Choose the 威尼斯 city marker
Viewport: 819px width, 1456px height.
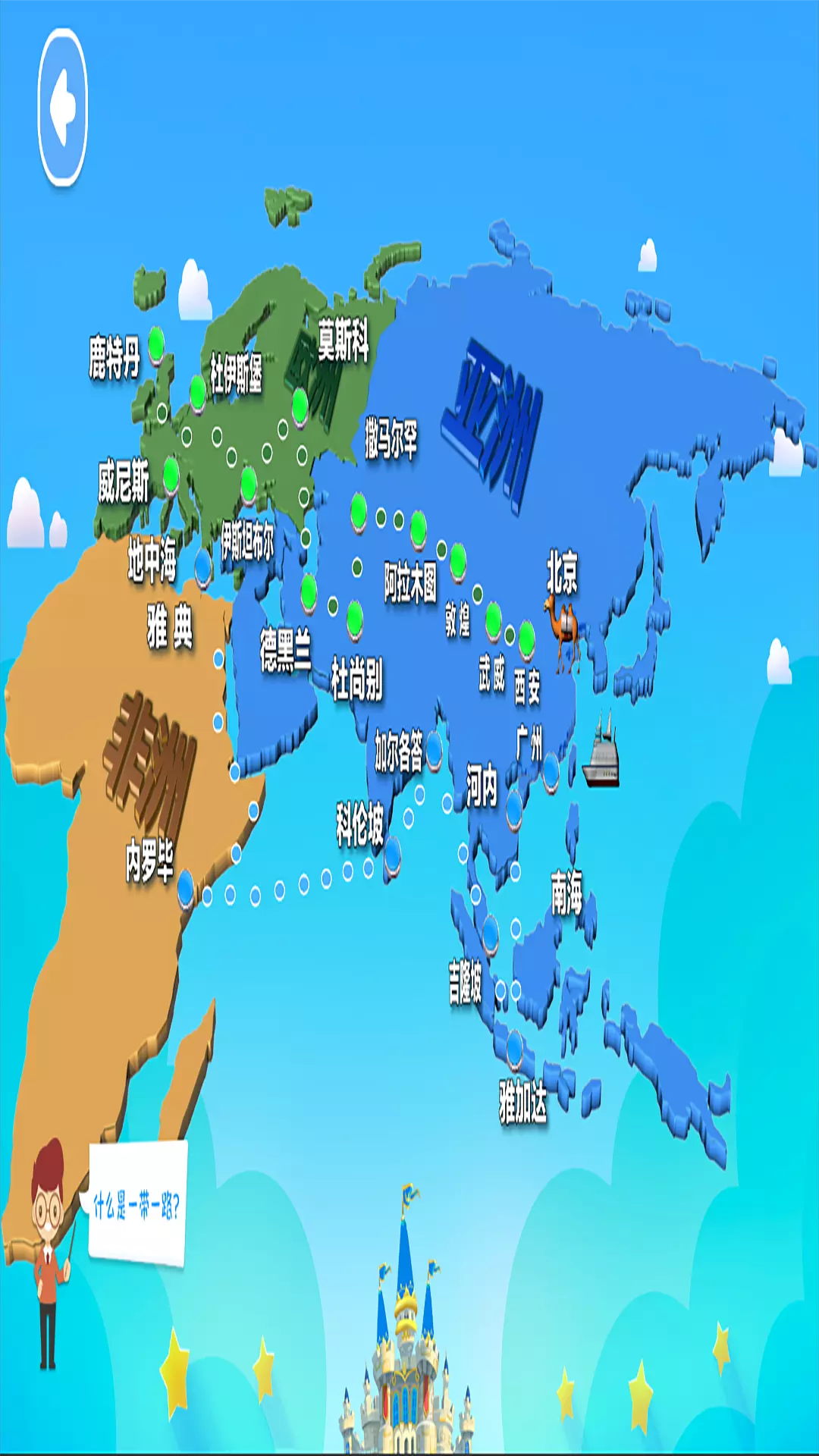pyautogui.click(x=171, y=475)
